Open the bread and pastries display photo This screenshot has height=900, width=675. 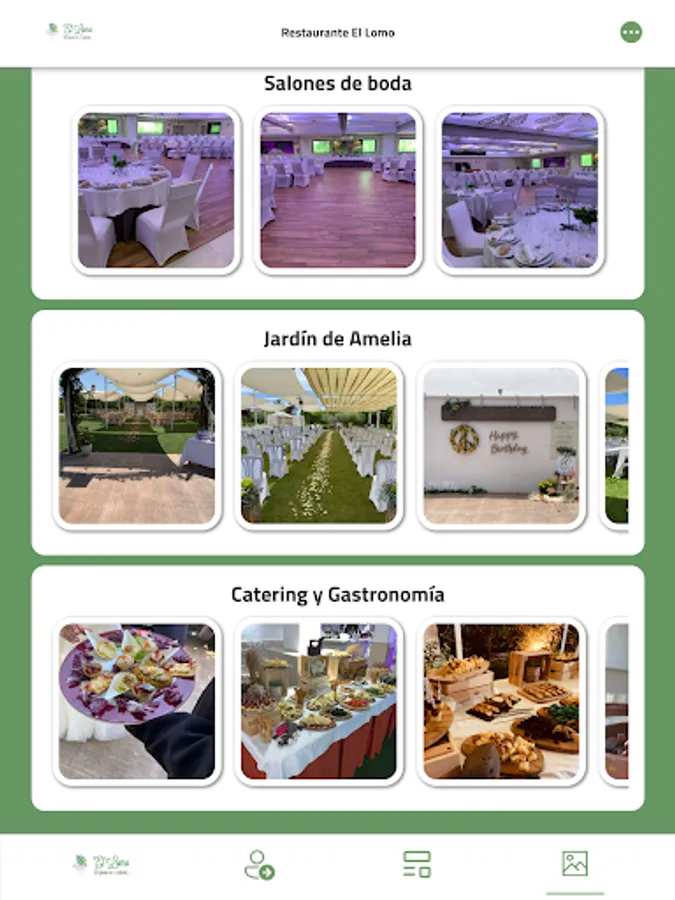pyautogui.click(x=501, y=701)
